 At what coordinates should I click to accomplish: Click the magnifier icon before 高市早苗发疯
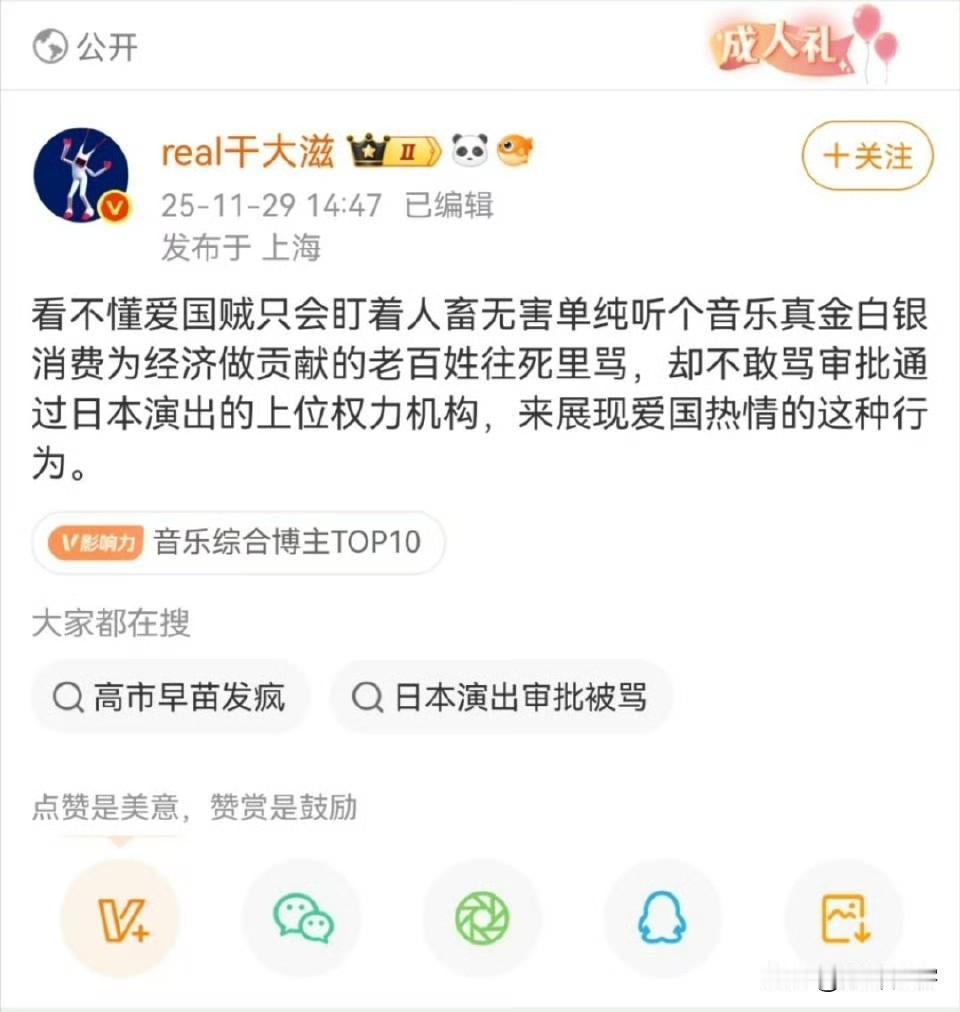tap(65, 697)
